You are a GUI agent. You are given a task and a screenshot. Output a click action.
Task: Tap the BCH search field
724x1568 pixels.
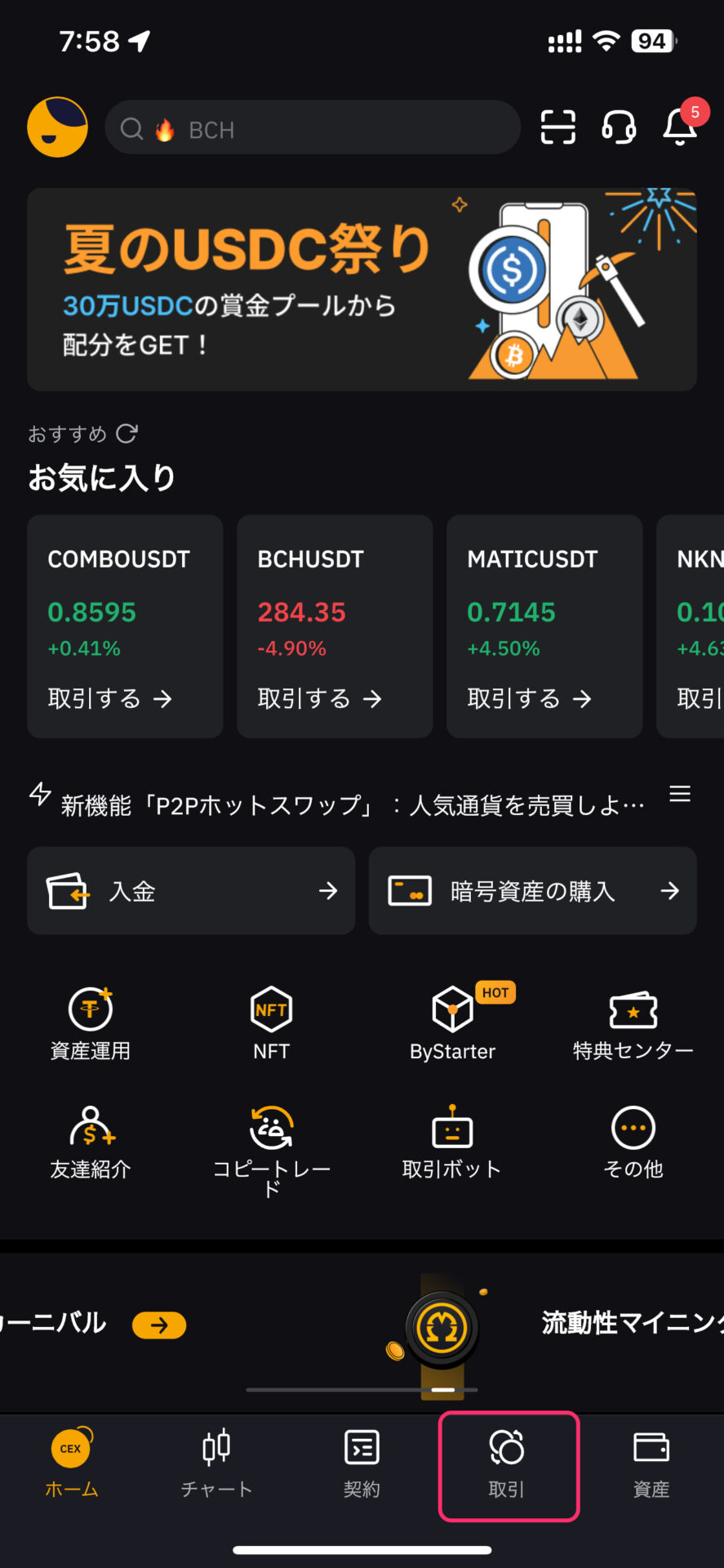313,127
